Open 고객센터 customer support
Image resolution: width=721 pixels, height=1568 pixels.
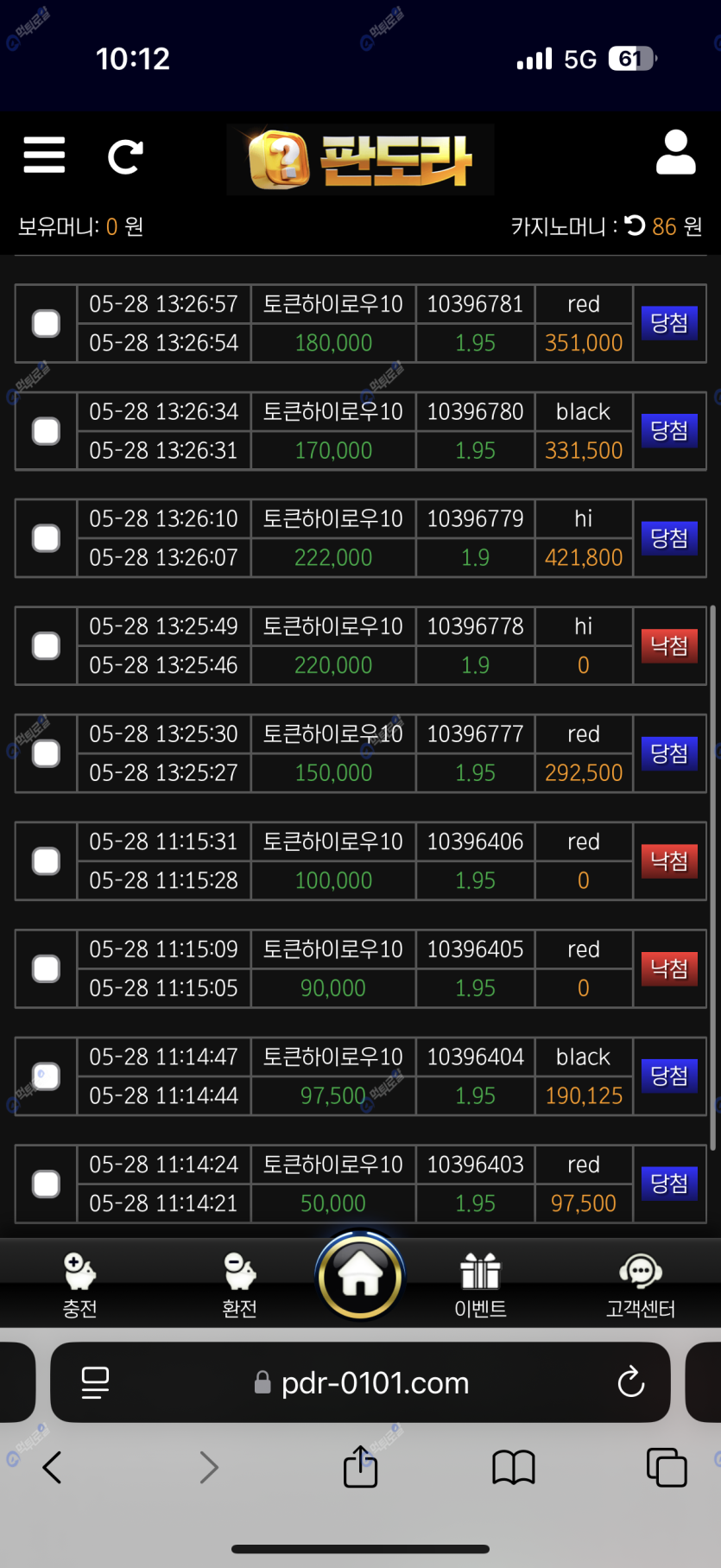[x=640, y=1285]
